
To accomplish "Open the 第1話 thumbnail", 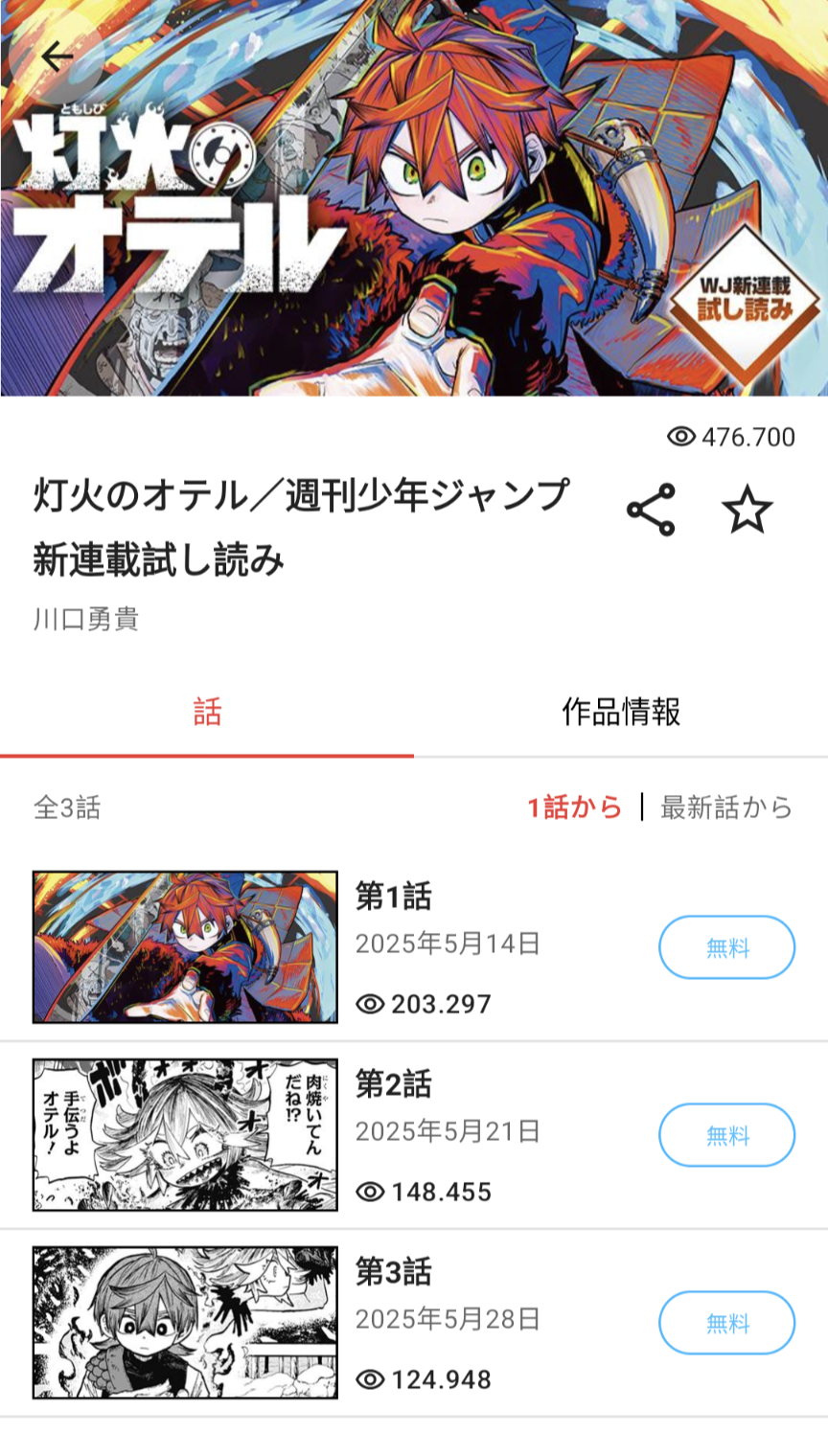I will [185, 946].
